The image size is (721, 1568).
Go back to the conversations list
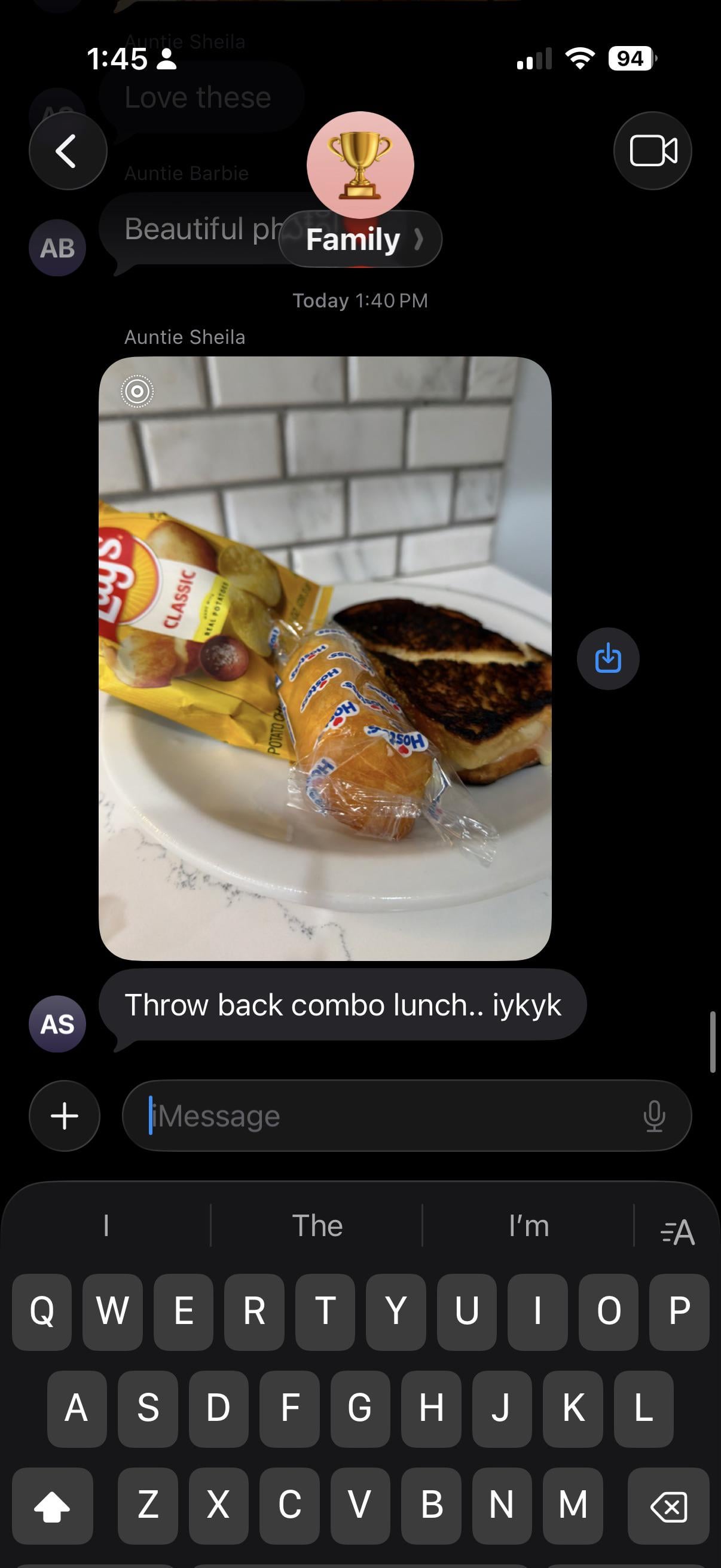(x=68, y=151)
